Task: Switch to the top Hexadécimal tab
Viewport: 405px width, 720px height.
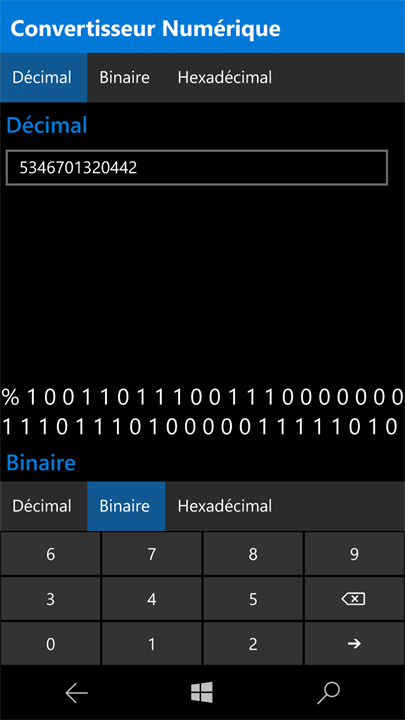Action: (225, 77)
